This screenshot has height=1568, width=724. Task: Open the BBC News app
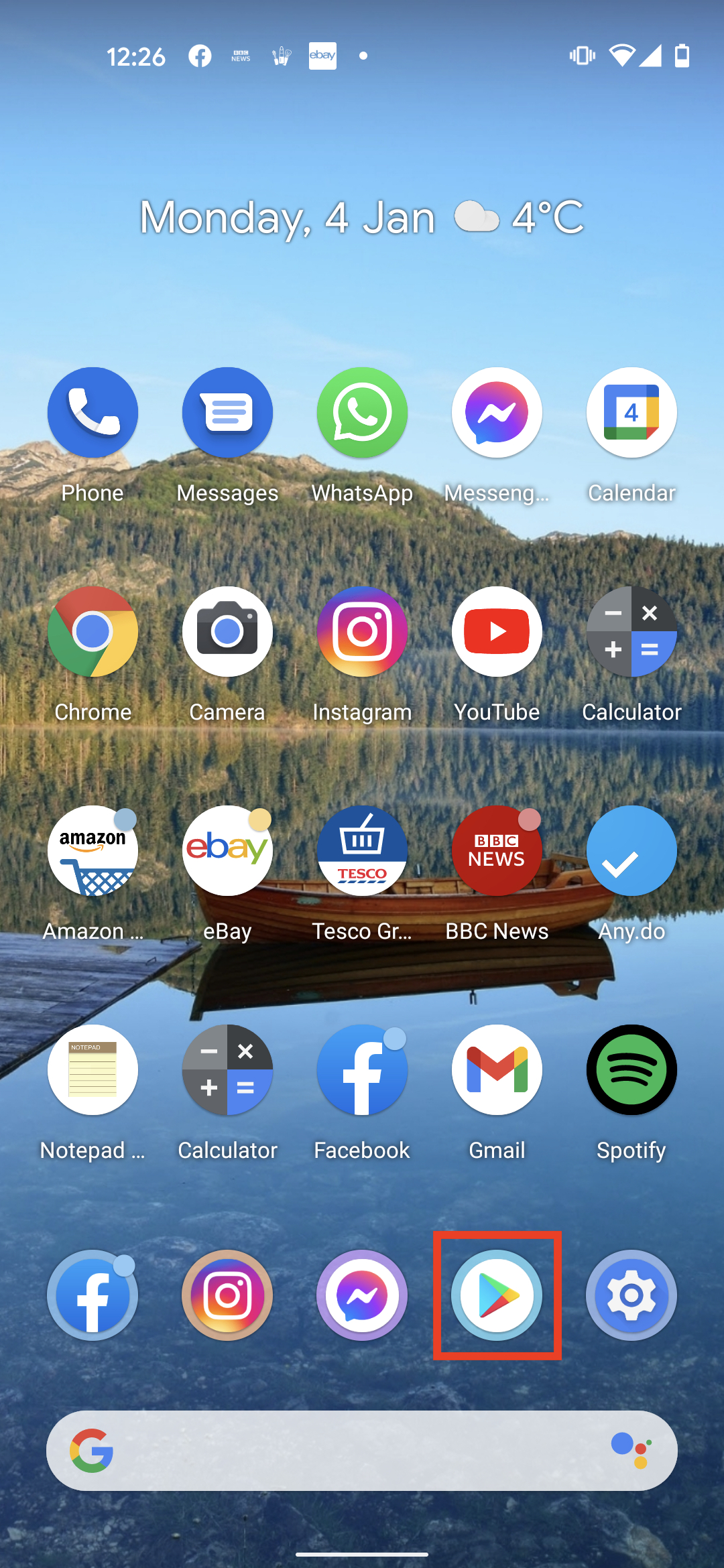[x=497, y=851]
